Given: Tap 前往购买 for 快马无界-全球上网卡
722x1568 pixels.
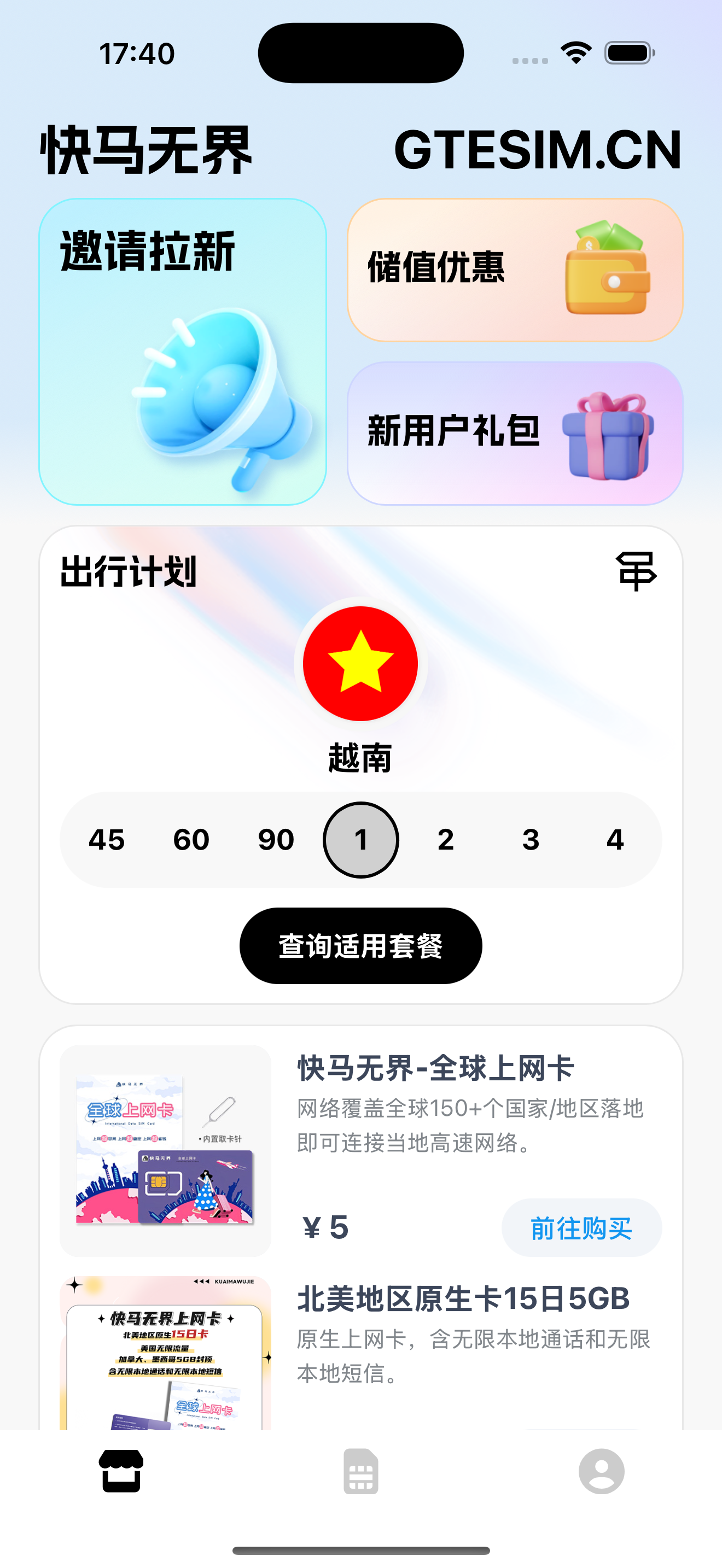Looking at the screenshot, I should click(581, 1228).
